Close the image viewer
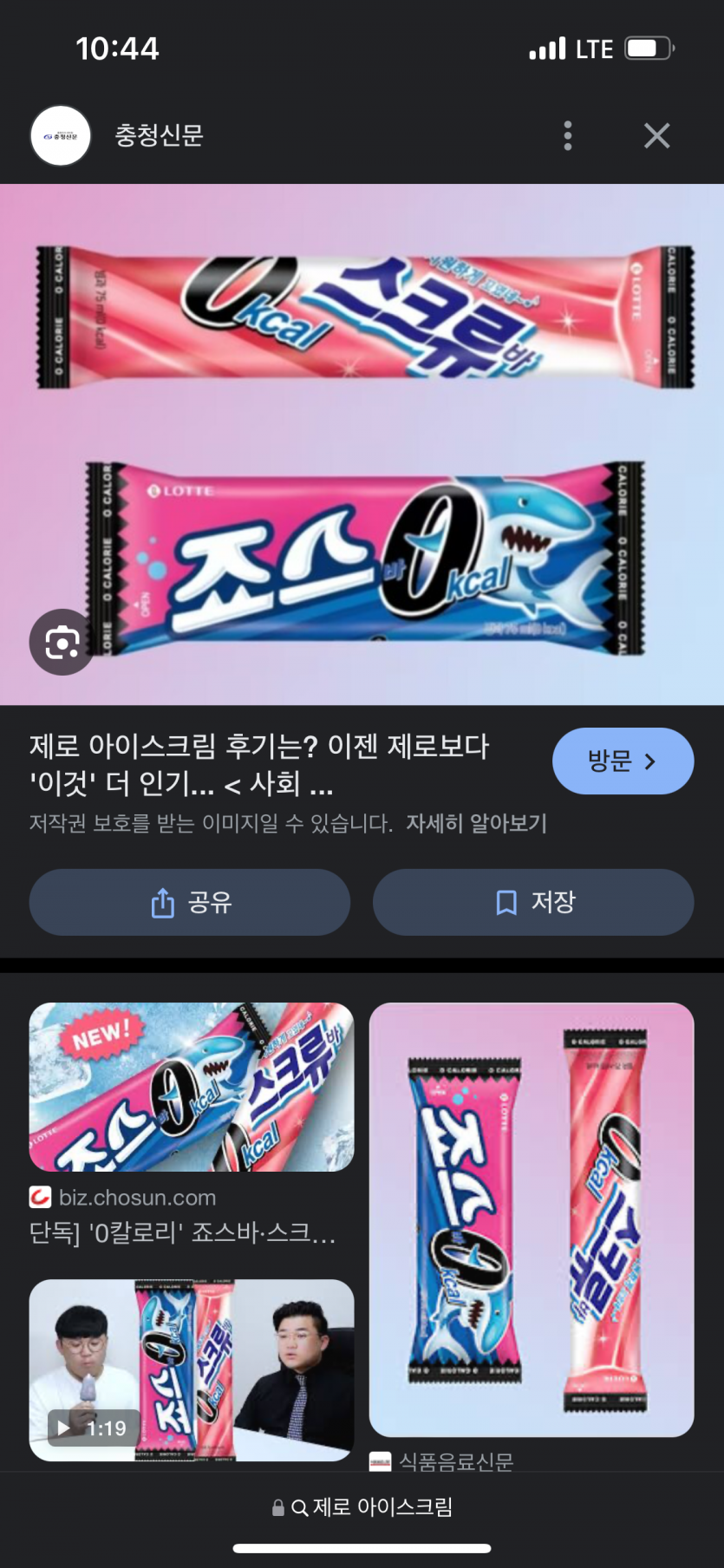724x1568 pixels. pos(656,135)
